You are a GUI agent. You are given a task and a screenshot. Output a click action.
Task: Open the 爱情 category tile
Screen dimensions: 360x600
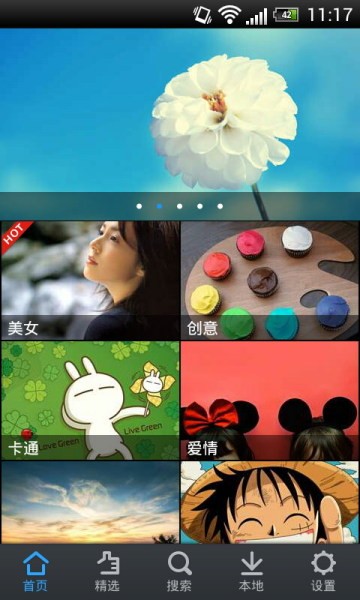pyautogui.click(x=270, y=400)
